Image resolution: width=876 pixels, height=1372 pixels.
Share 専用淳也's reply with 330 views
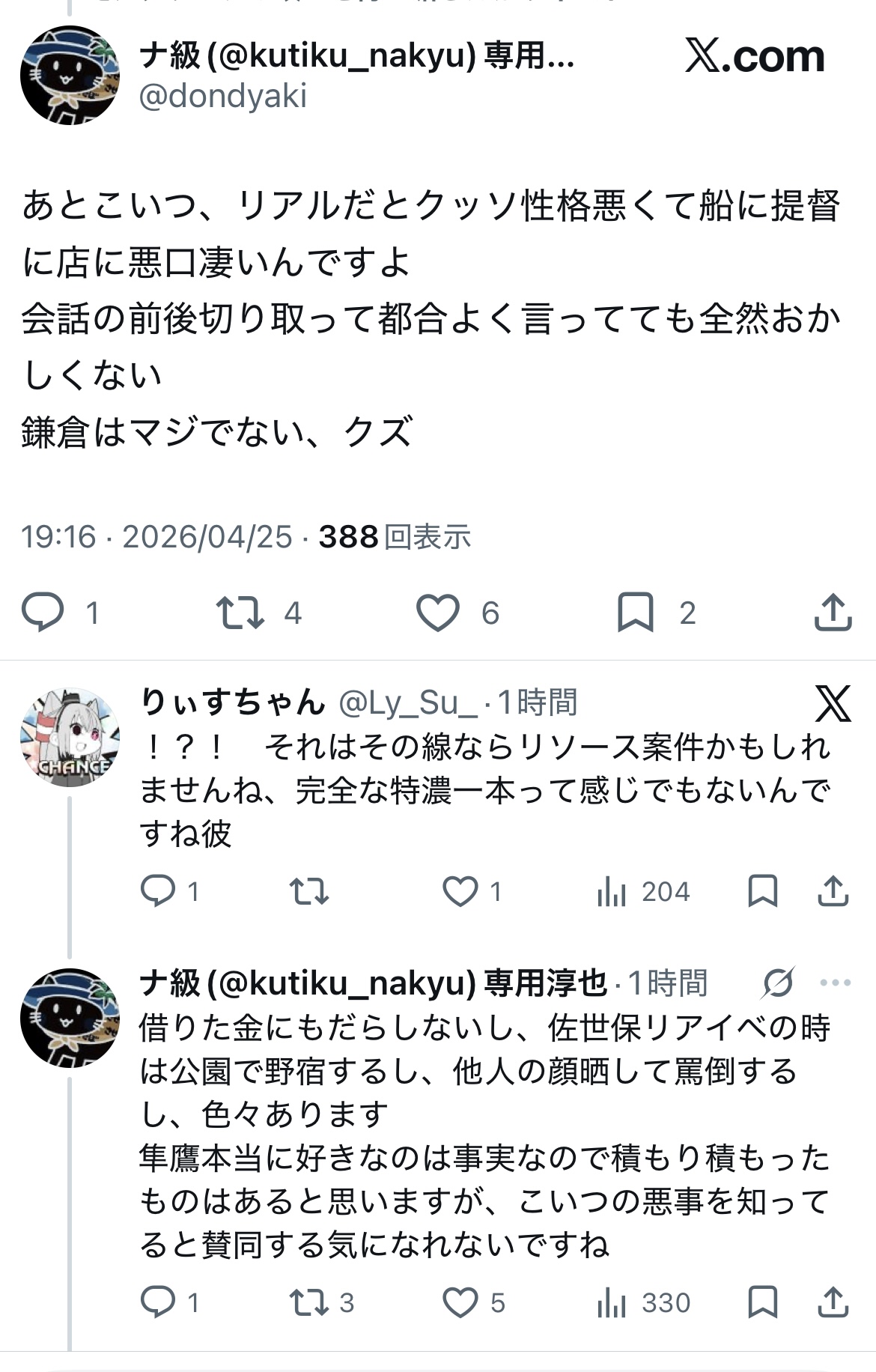833,1302
